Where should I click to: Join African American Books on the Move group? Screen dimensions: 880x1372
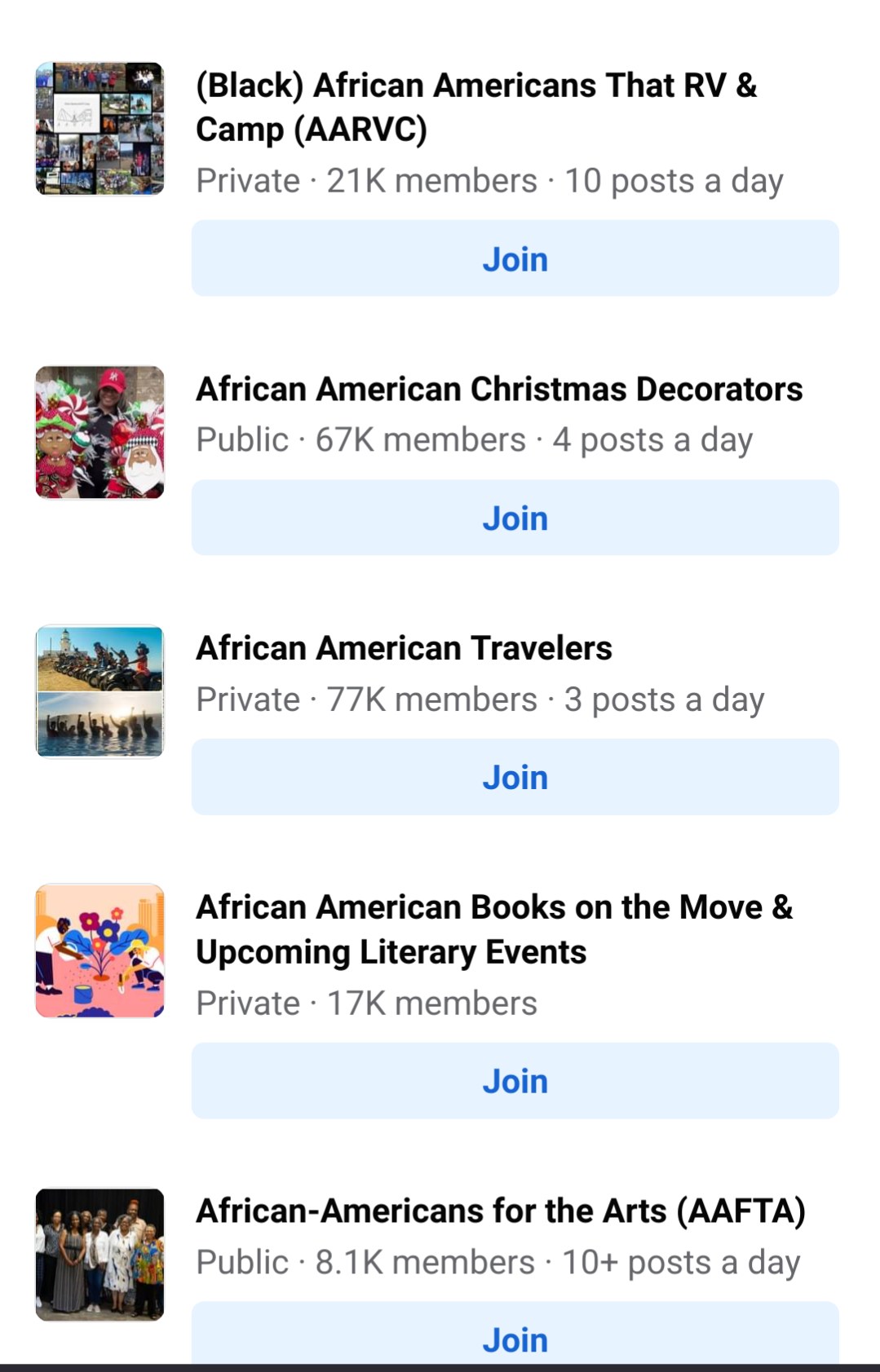[515, 1081]
